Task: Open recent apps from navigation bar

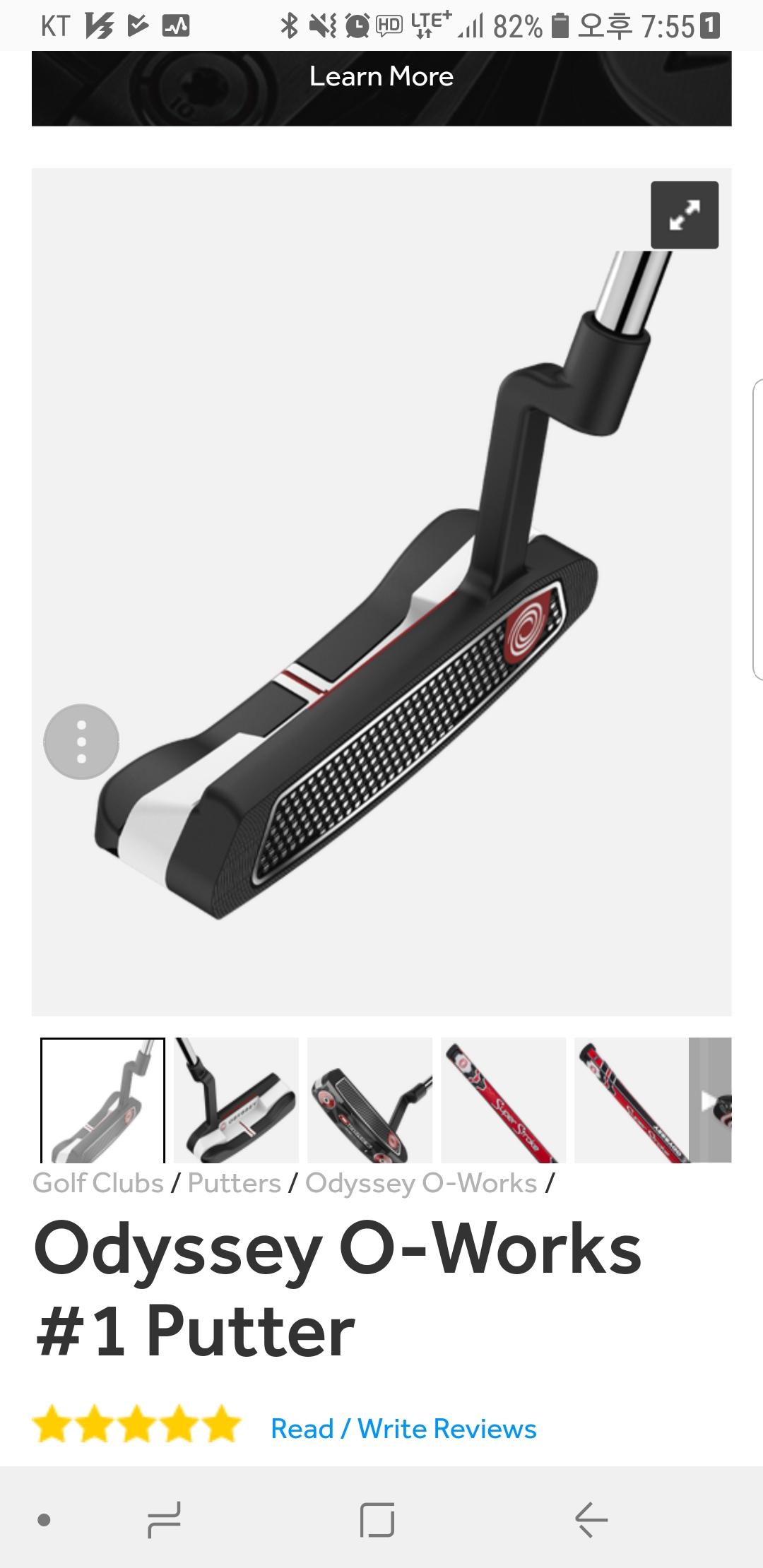Action: click(x=164, y=1519)
